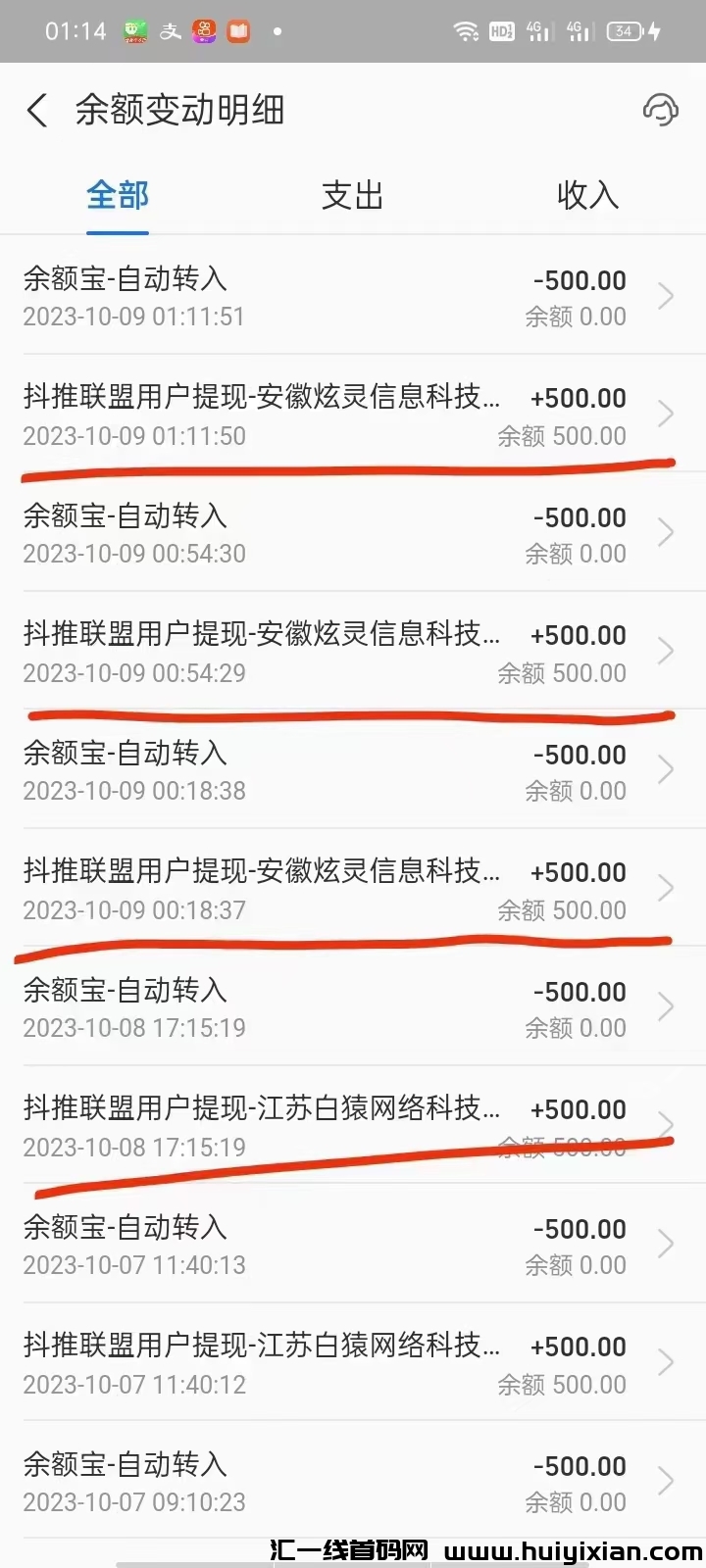Open 余额宝-自动转入 entry at 10-08 17:15:19
This screenshot has width=706, height=1568.
click(353, 1008)
